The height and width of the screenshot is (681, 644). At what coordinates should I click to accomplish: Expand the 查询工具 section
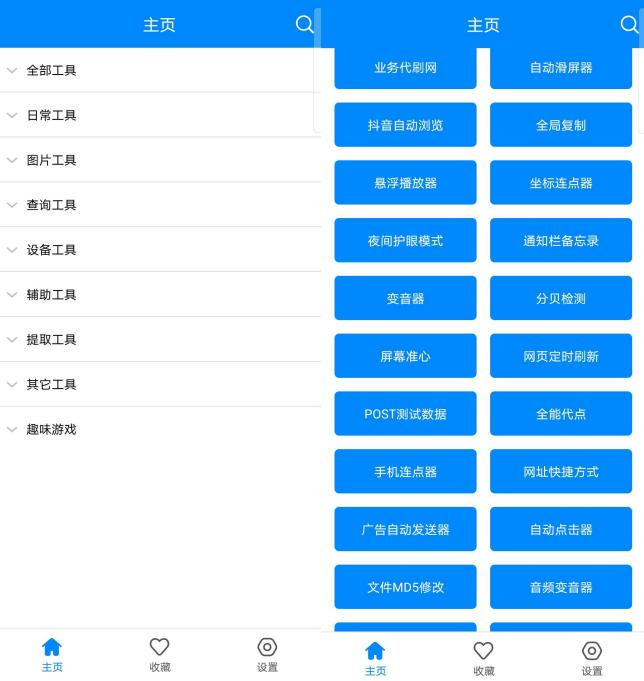click(x=51, y=205)
